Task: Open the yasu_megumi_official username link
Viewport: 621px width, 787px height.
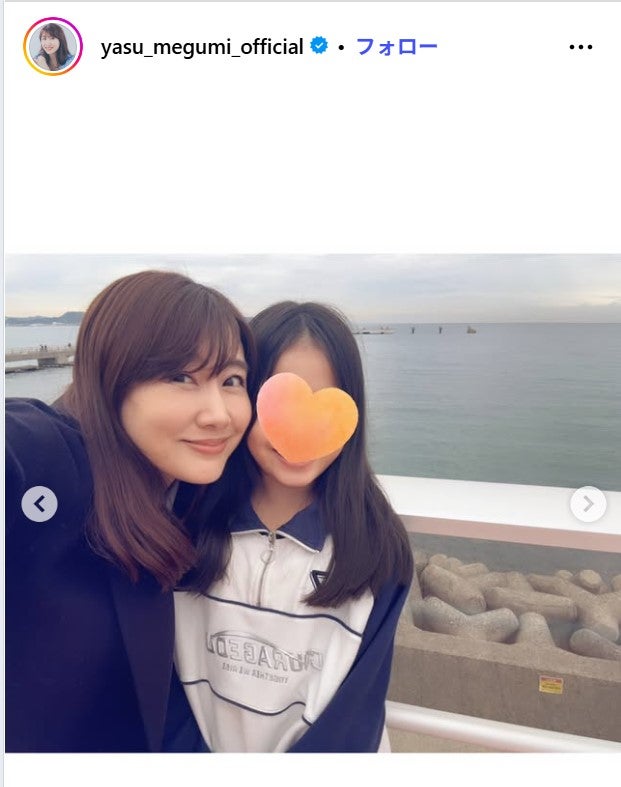Action: (x=202, y=47)
